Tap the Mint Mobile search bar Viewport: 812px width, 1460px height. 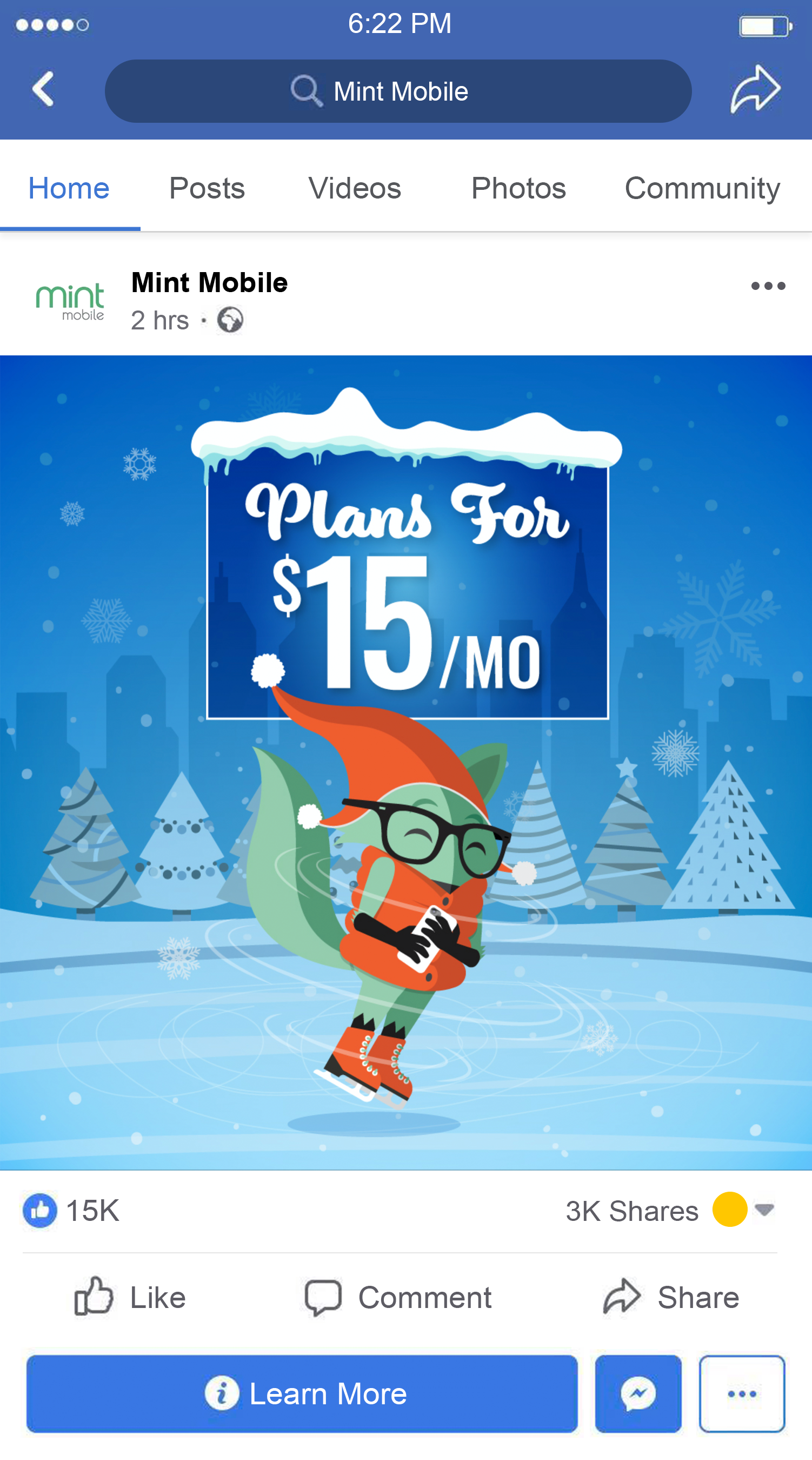pos(398,91)
